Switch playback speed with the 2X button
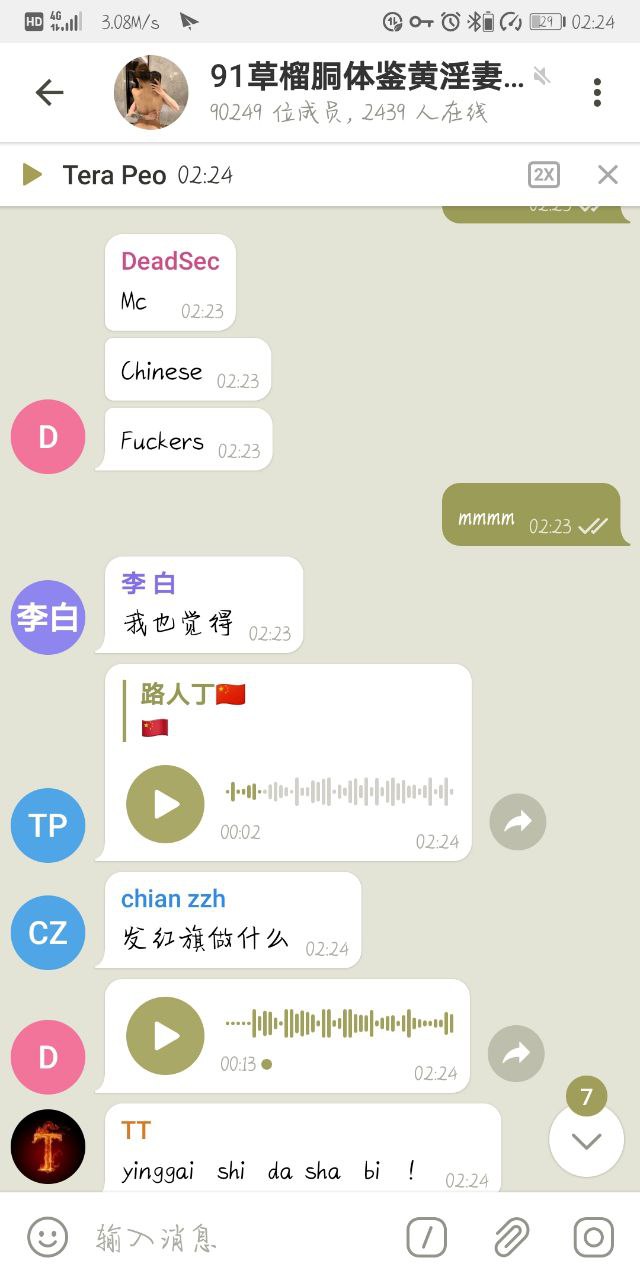The height and width of the screenshot is (1280, 640). click(544, 175)
